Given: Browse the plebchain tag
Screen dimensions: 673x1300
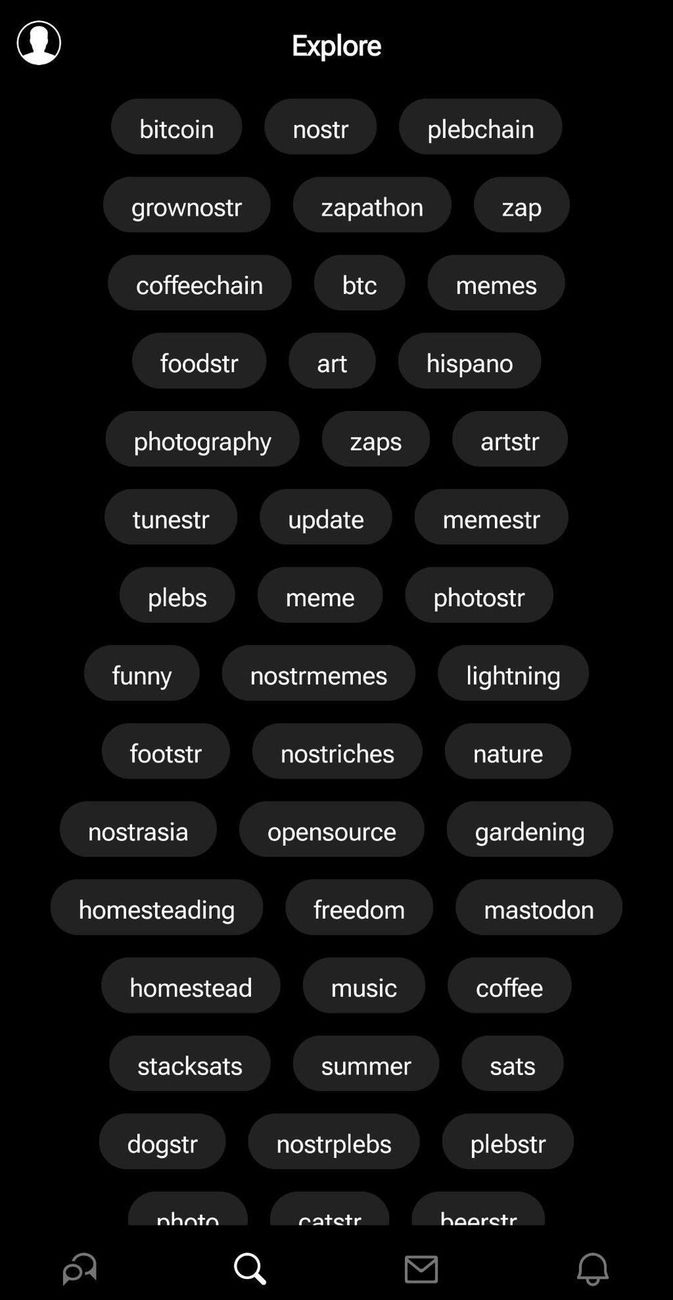Looking at the screenshot, I should point(480,128).
